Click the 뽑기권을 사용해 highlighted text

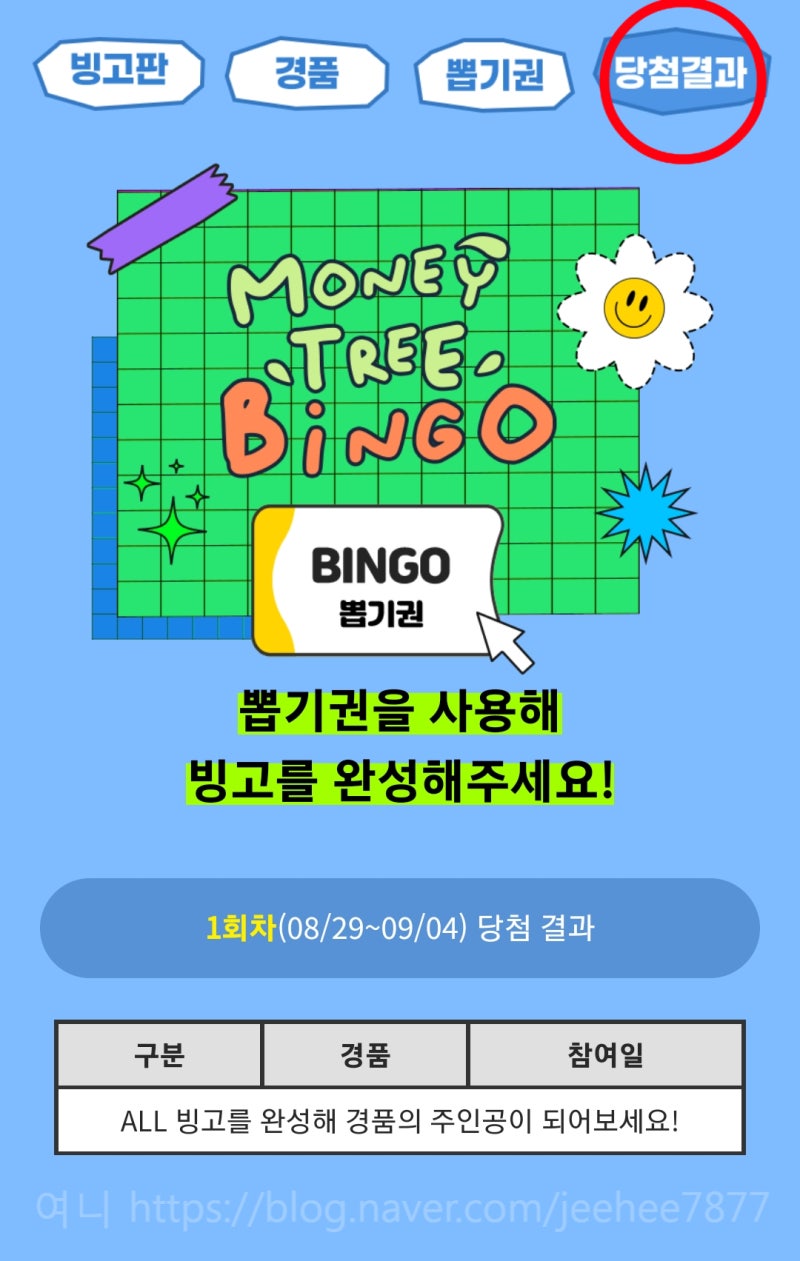point(399,712)
